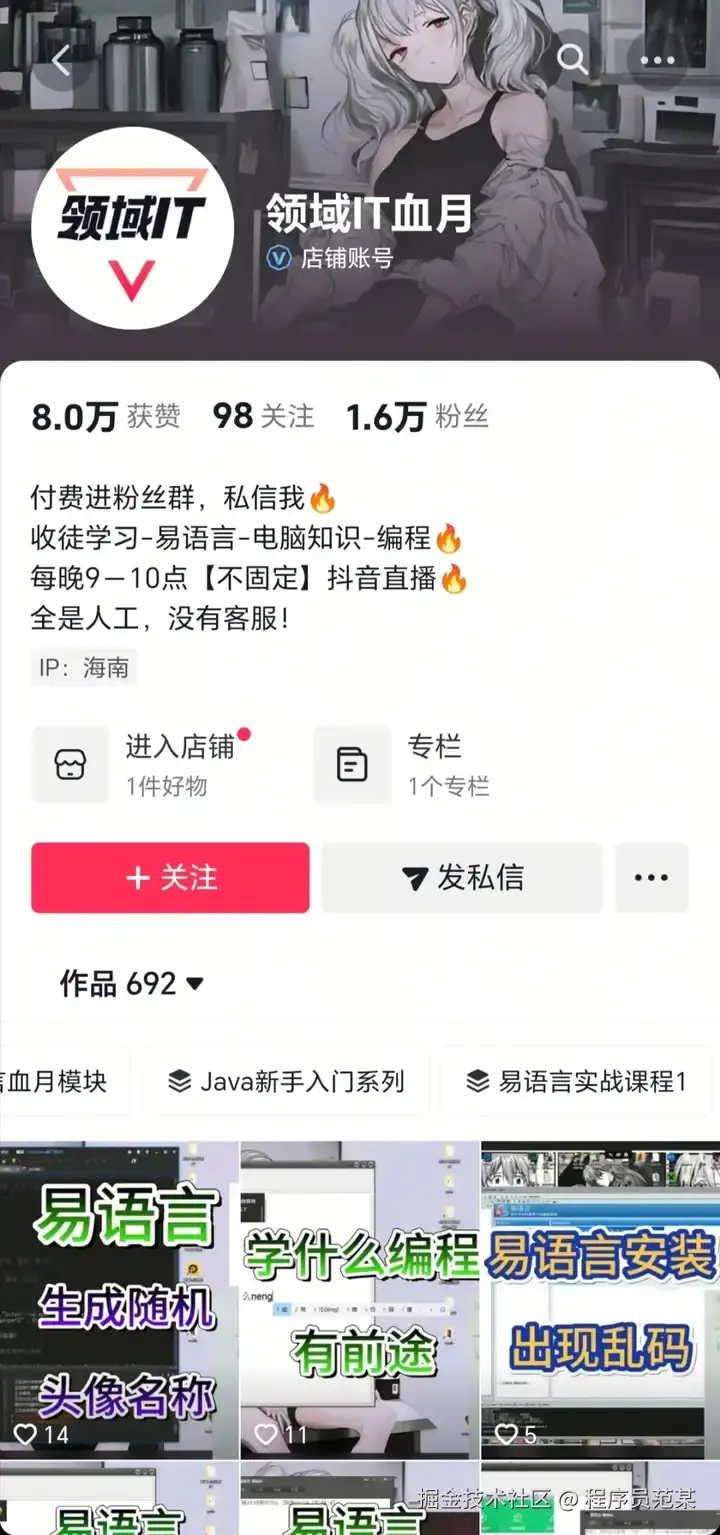Play video 学什么编程有前途

coord(360,1300)
